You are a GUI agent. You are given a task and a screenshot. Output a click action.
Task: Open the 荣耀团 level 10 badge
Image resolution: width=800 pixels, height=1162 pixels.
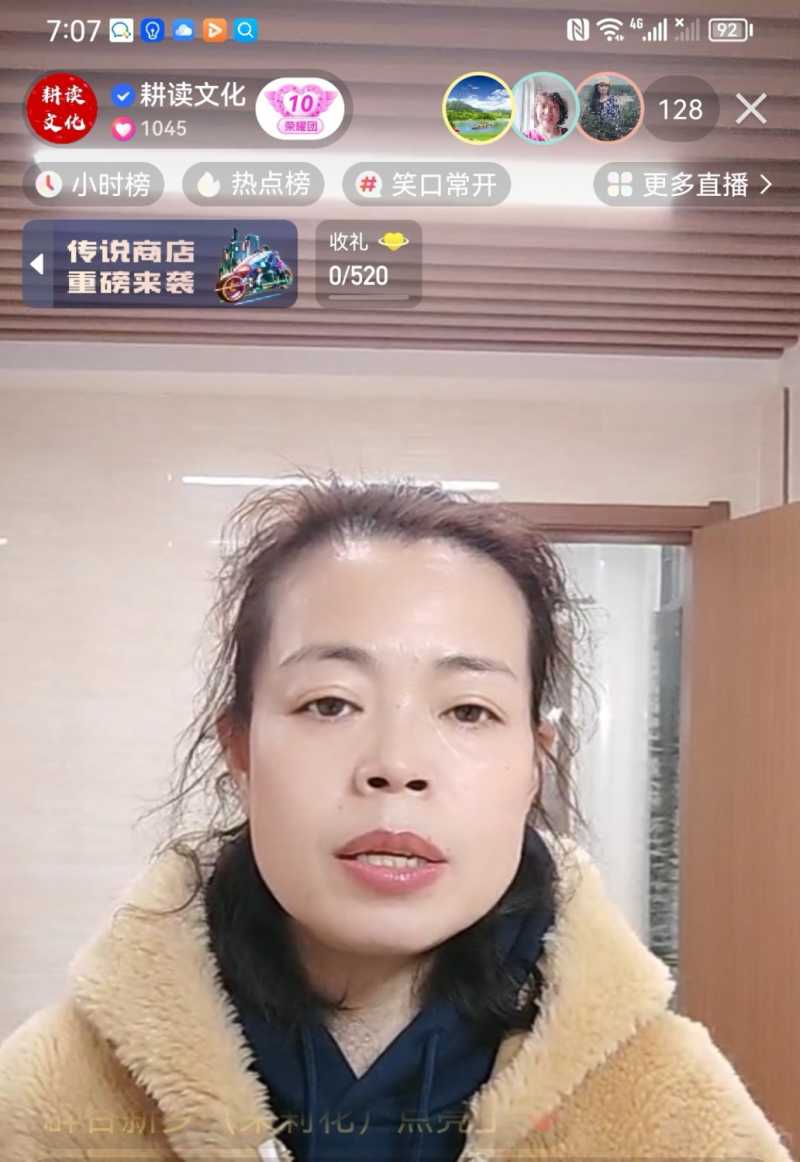[x=300, y=109]
